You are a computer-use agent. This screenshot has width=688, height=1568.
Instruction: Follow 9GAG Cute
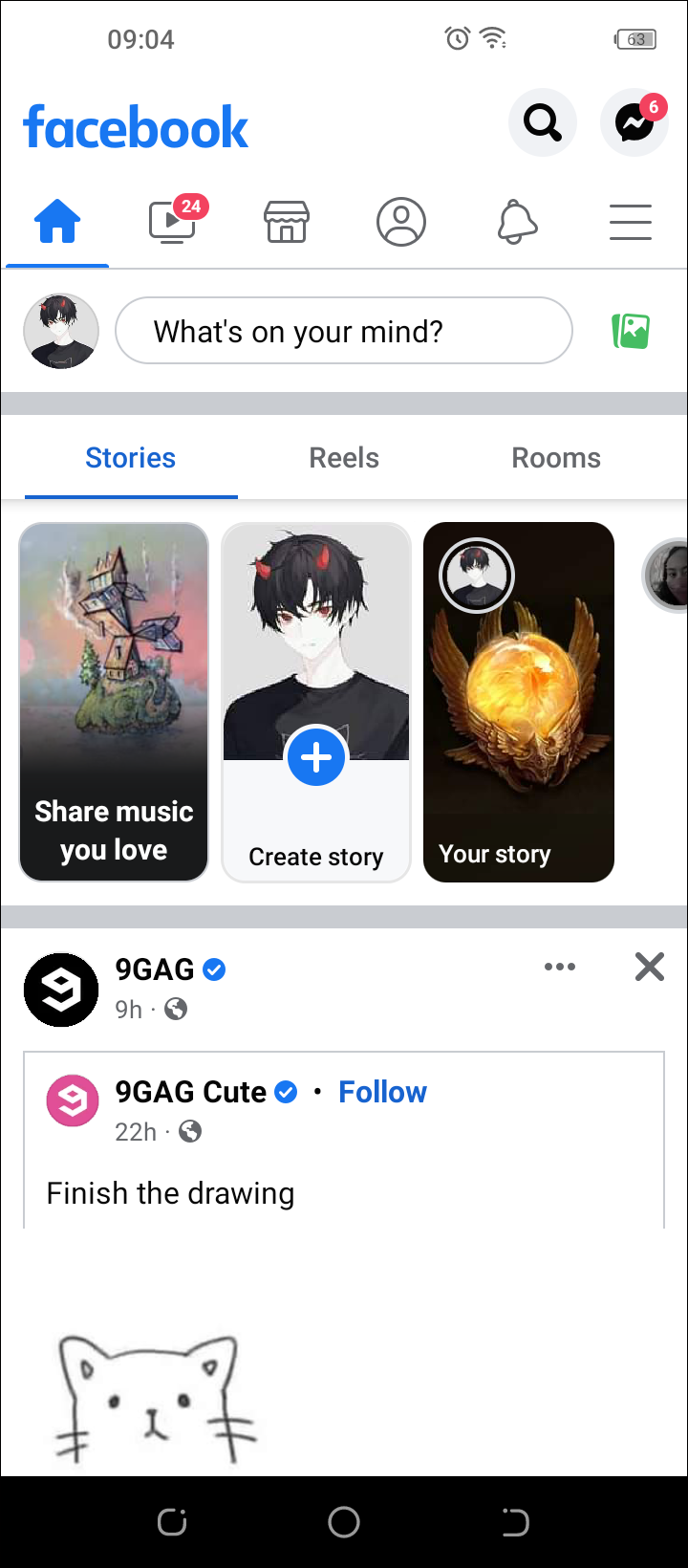(382, 1092)
